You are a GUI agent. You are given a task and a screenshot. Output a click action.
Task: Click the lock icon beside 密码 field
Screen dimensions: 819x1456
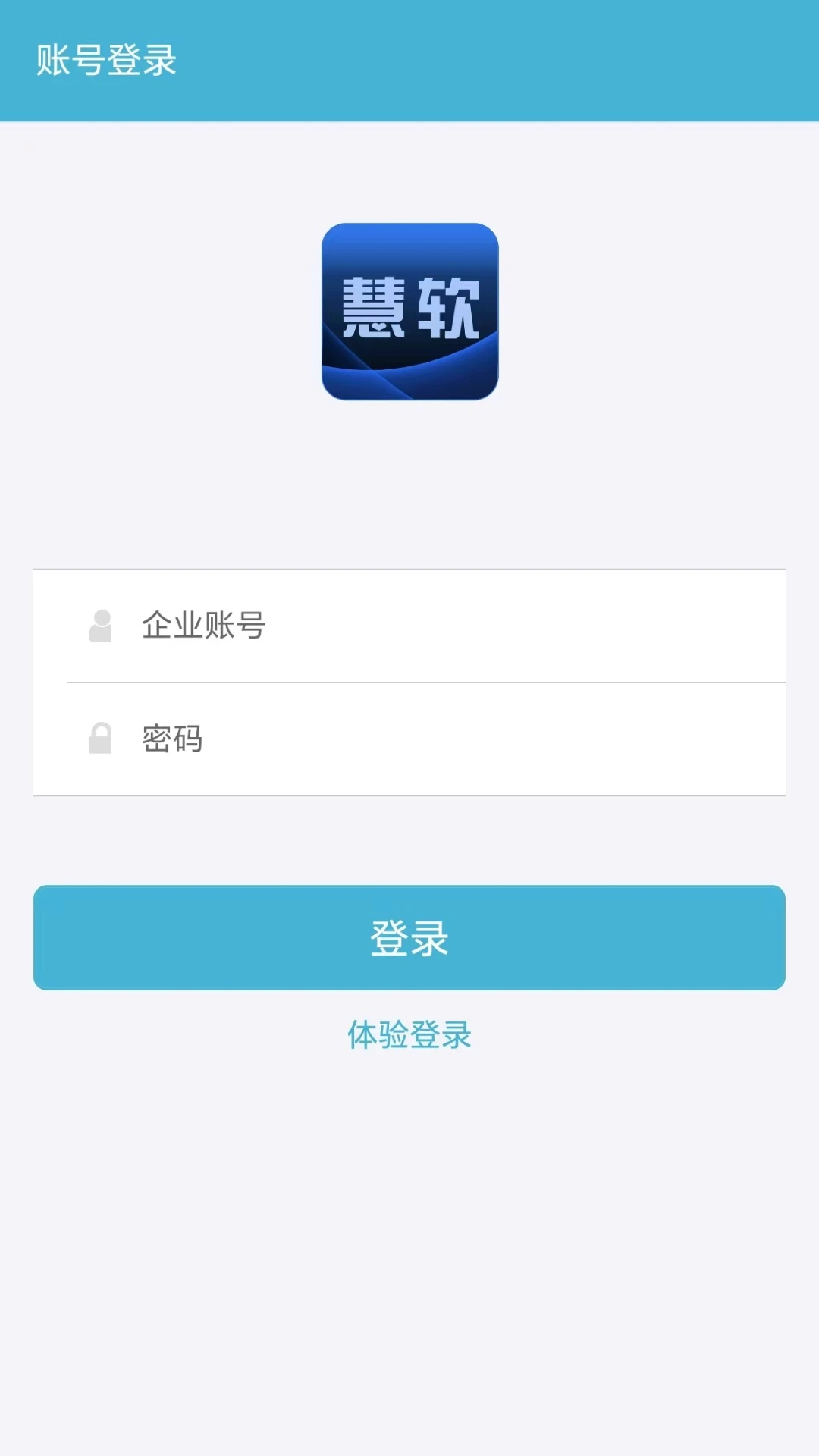tap(101, 736)
